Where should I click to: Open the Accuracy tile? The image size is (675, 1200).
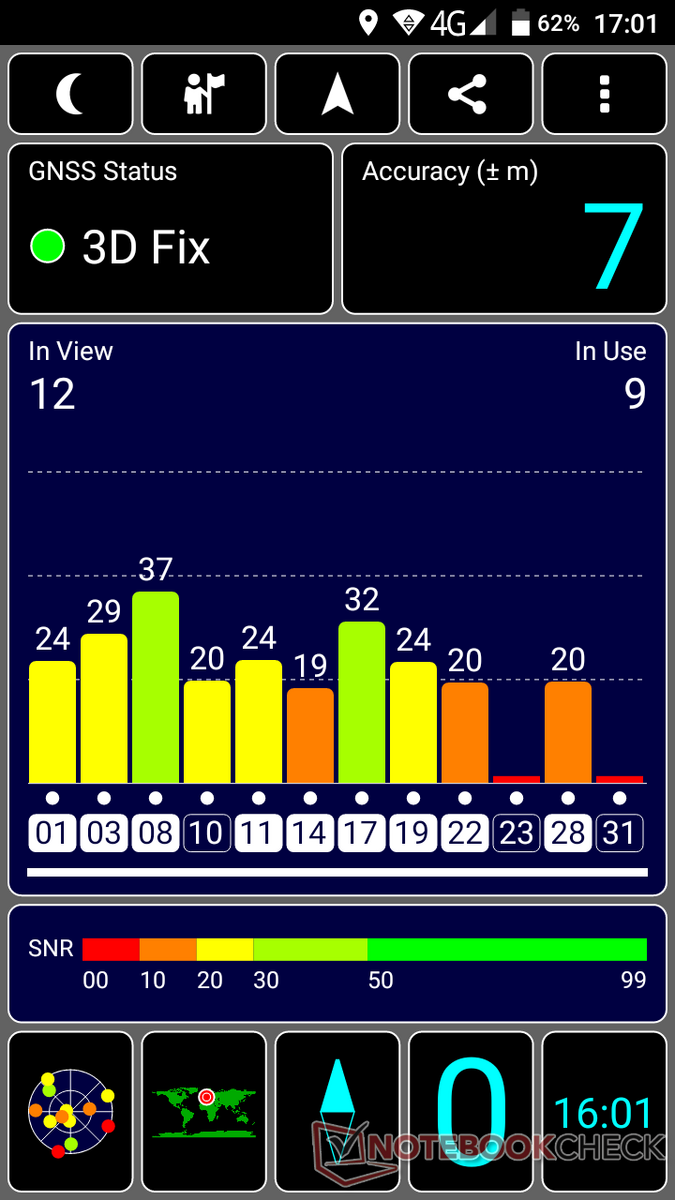coord(504,229)
